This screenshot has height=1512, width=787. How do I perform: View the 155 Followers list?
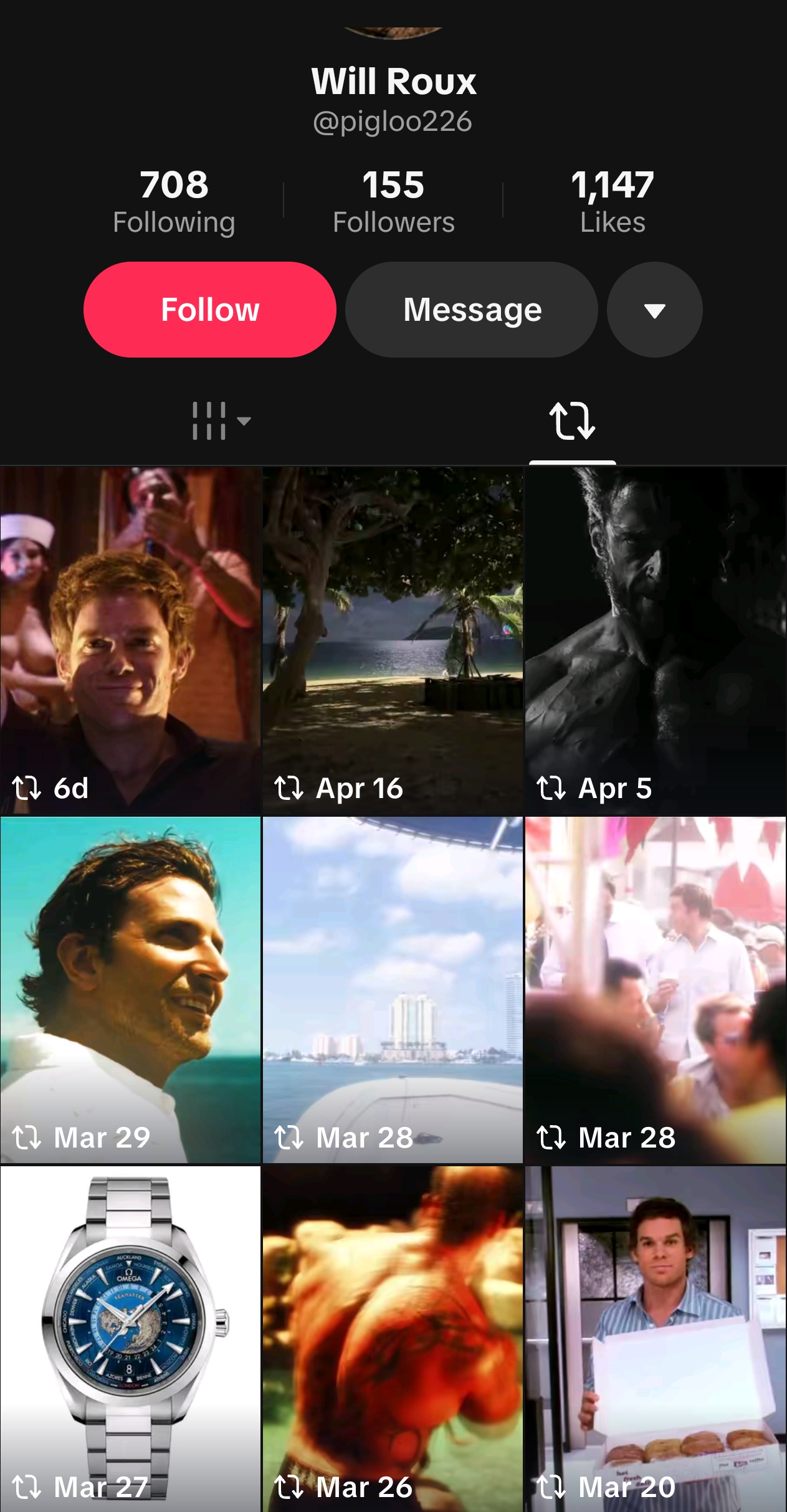(394, 201)
